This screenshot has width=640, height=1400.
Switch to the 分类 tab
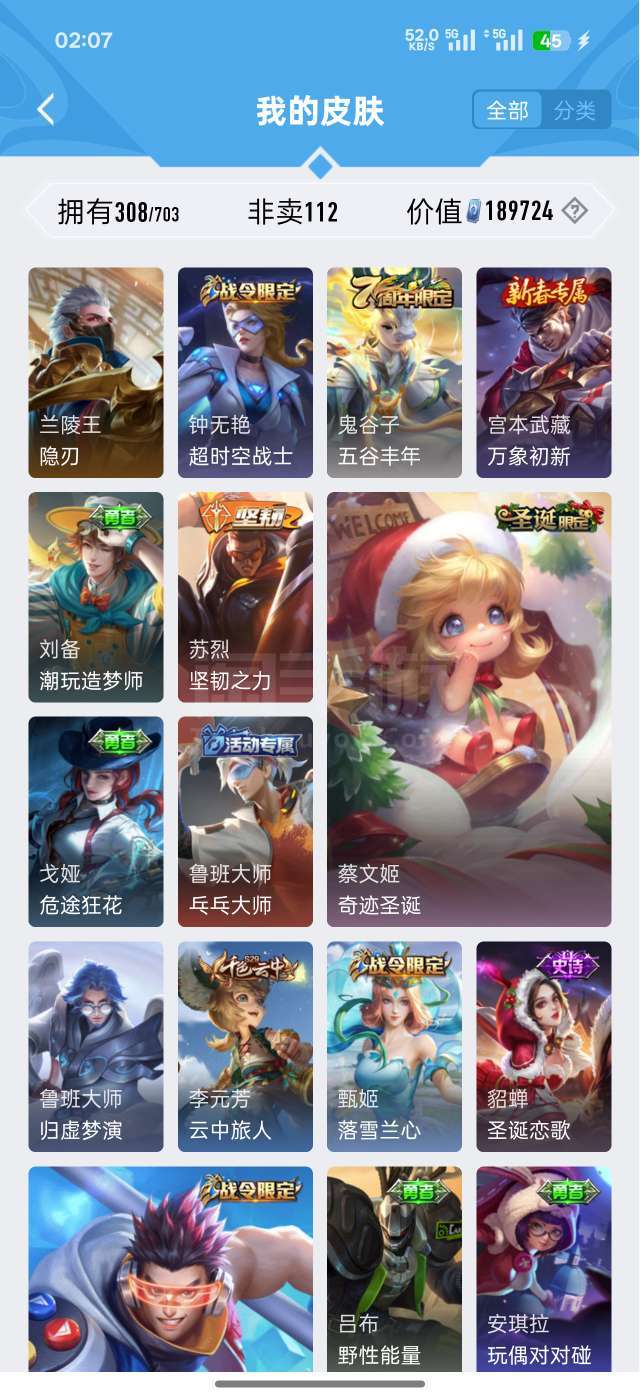575,110
